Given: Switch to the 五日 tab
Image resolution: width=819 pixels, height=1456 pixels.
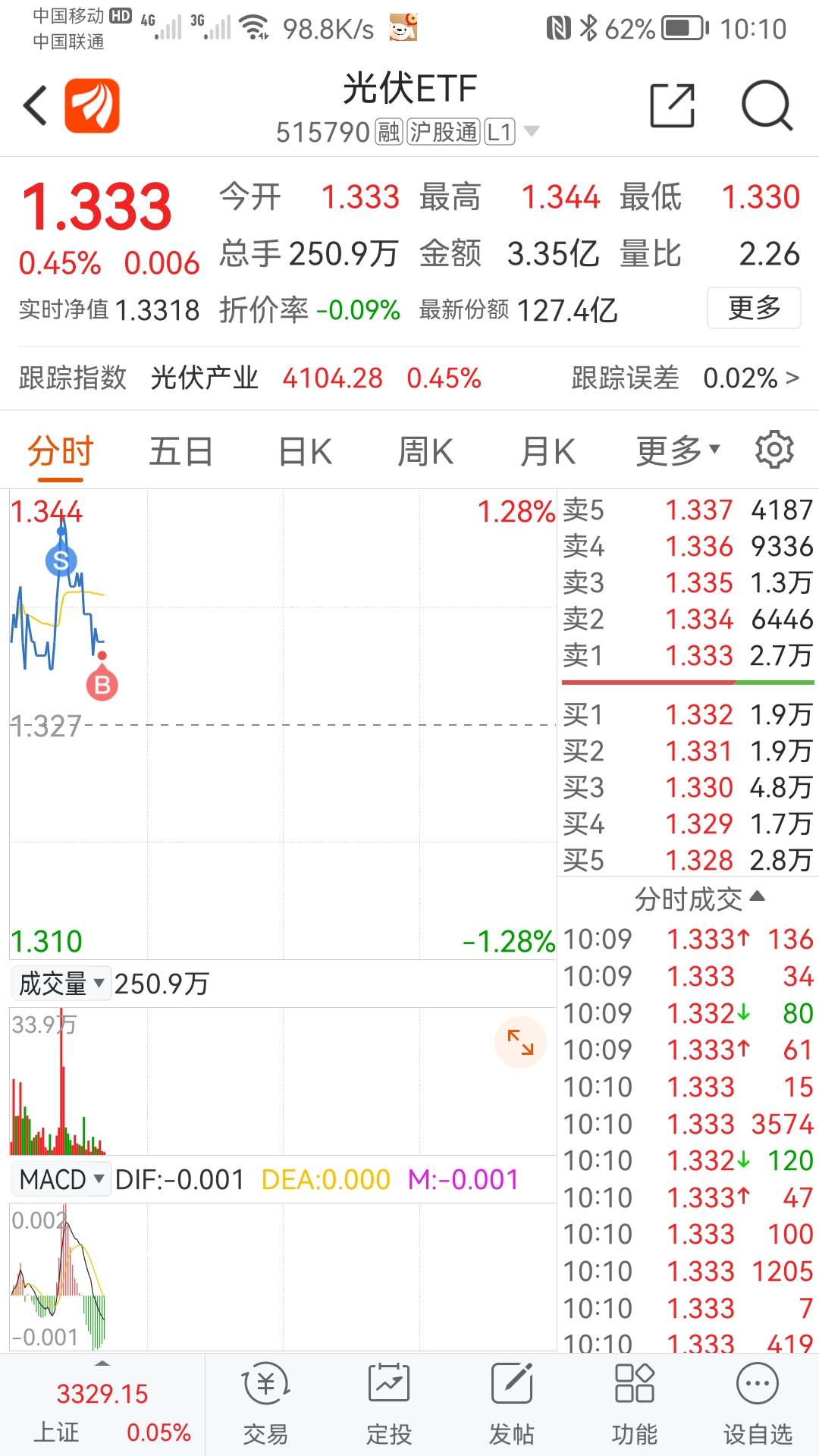Looking at the screenshot, I should pos(180,450).
